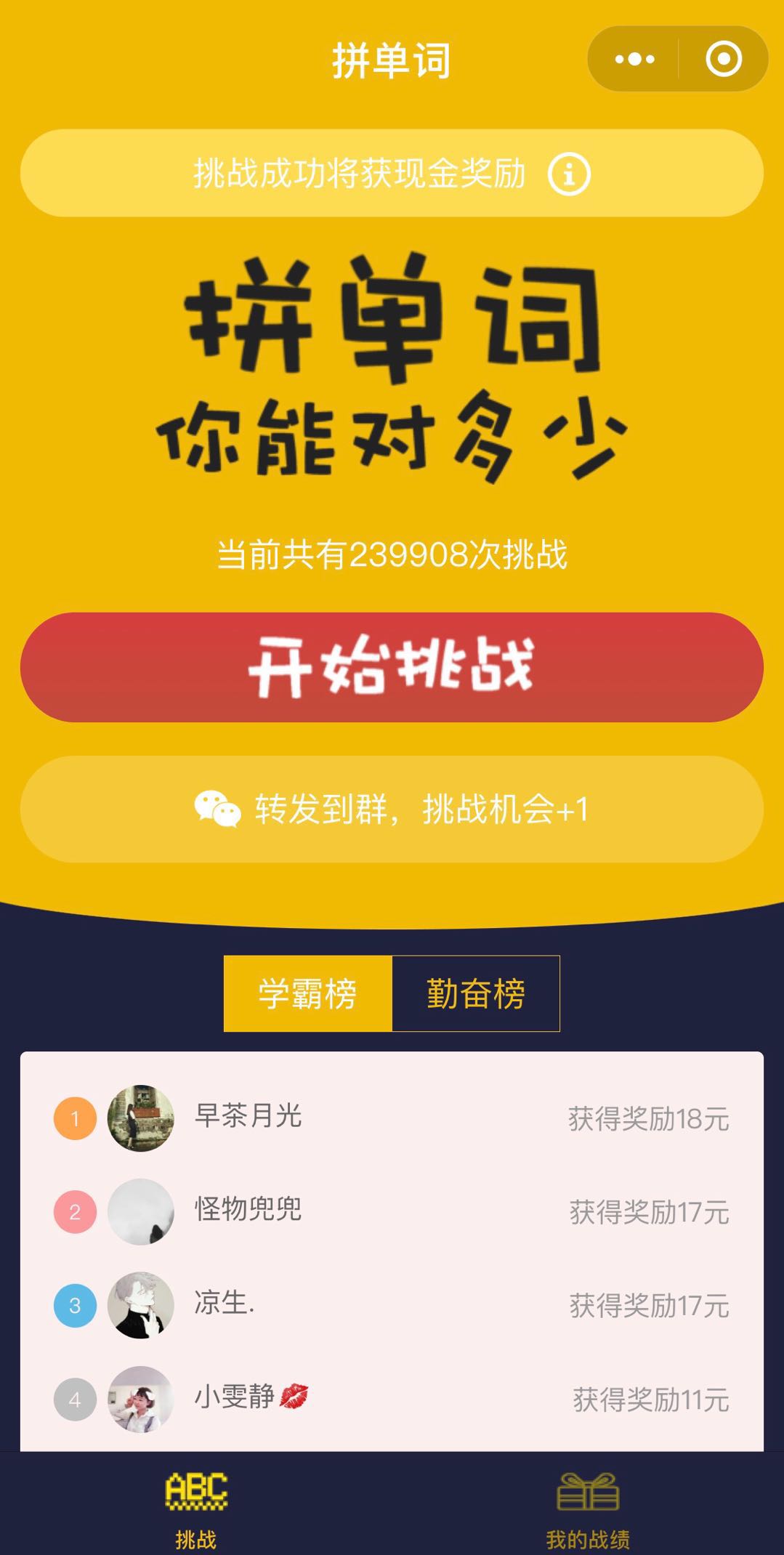Image resolution: width=784 pixels, height=1555 pixels.
Task: Switch to the 学霸榜 leaderboard tab
Action: click(x=308, y=993)
